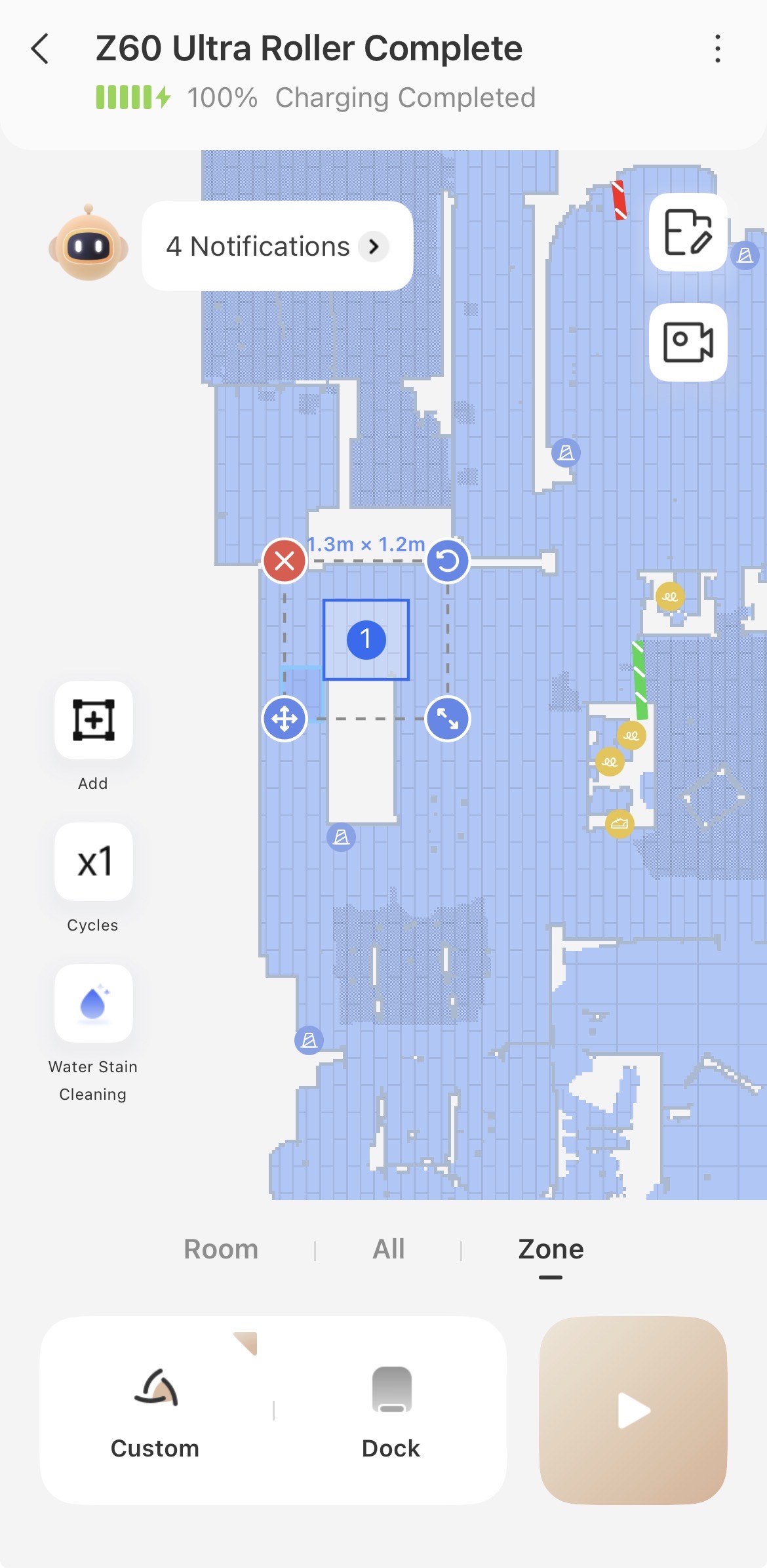Start cleaning with the play button

633,1410
